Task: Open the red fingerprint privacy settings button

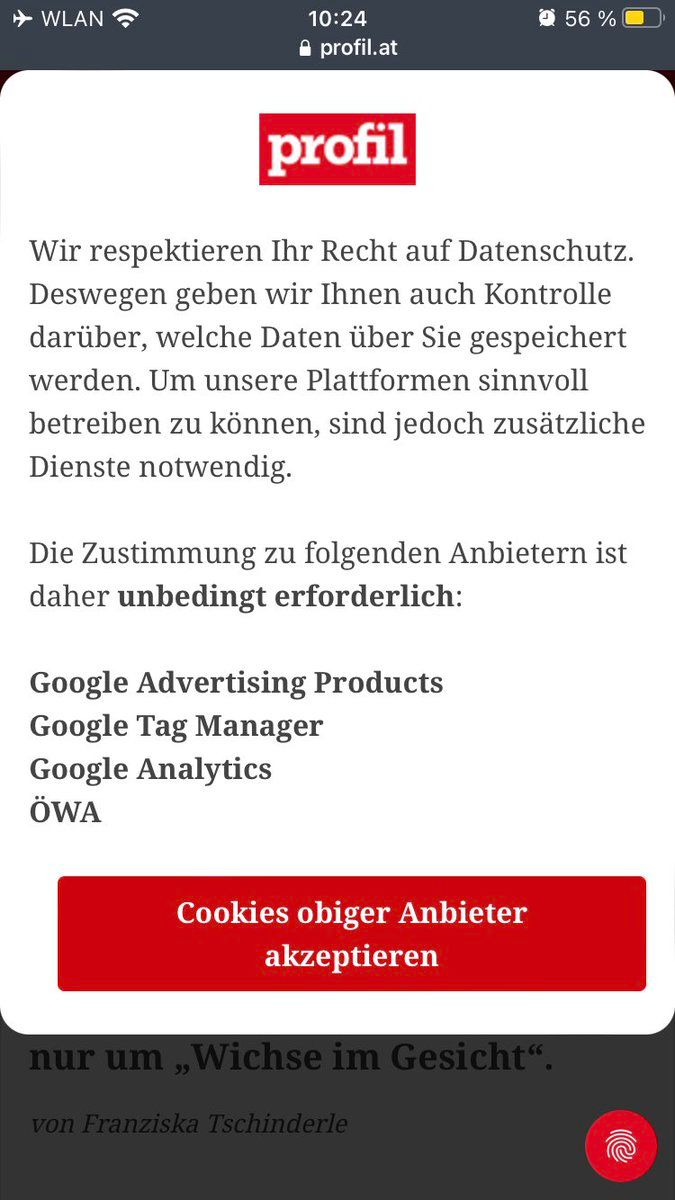Action: pyautogui.click(x=621, y=1146)
